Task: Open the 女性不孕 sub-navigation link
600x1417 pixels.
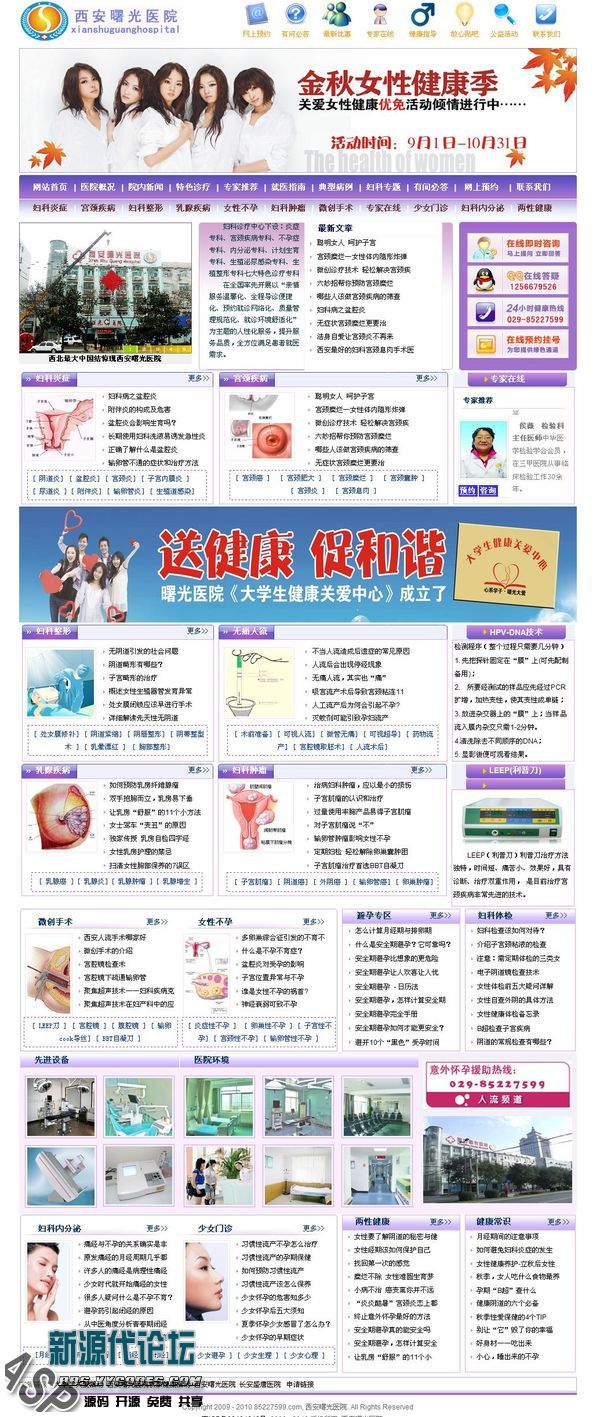Action: tap(240, 208)
